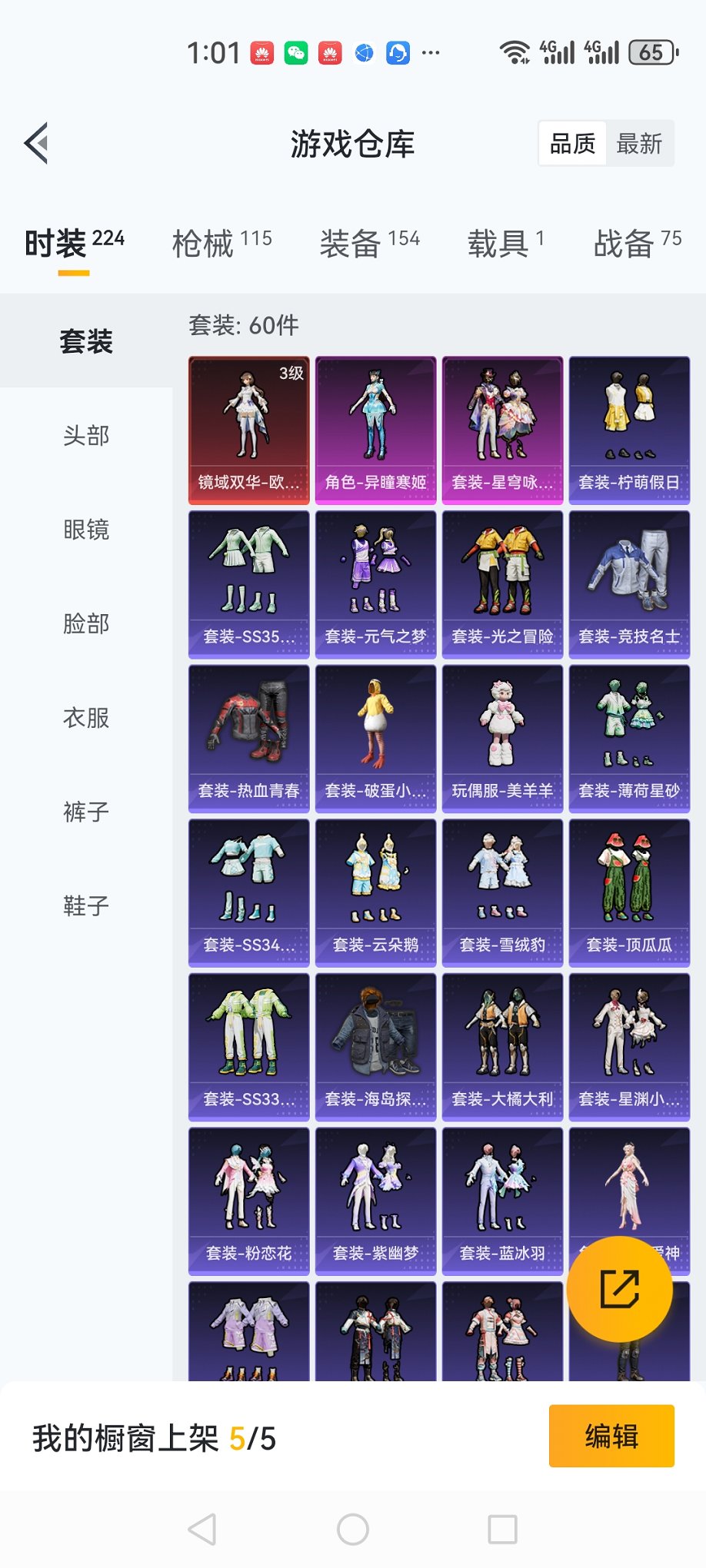Switch to the 枪械 tab
Screen dimensions: 706x1568
(222, 244)
